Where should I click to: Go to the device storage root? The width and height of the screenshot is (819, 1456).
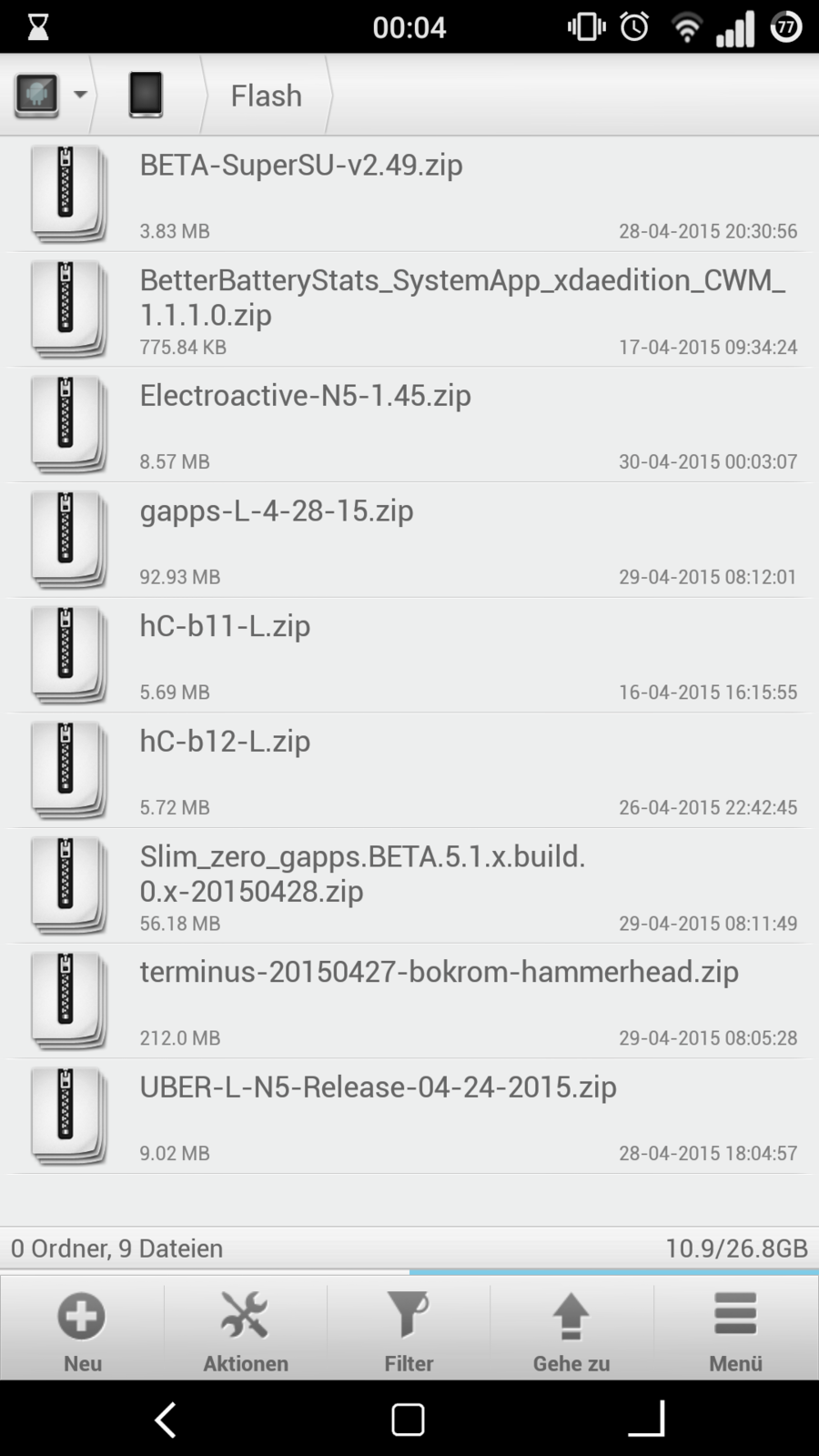pos(146,95)
